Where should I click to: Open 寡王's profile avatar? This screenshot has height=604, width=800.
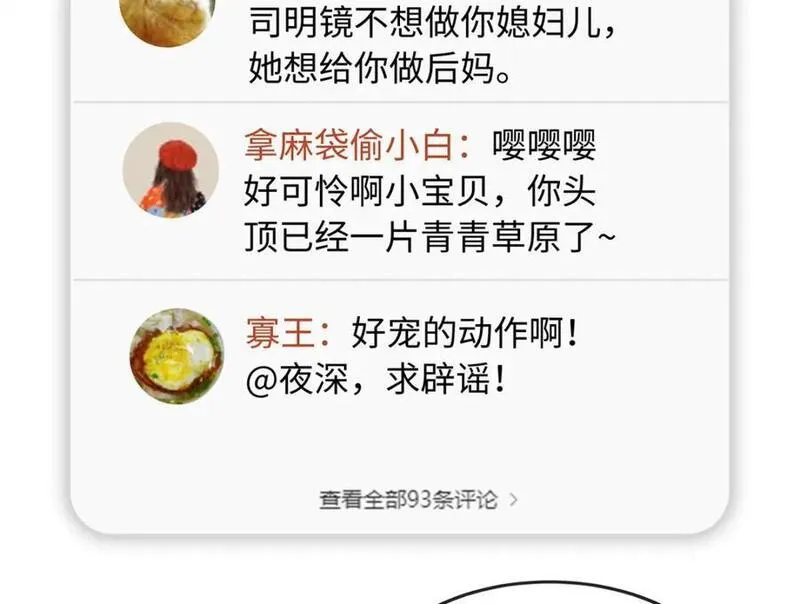[x=177, y=356]
